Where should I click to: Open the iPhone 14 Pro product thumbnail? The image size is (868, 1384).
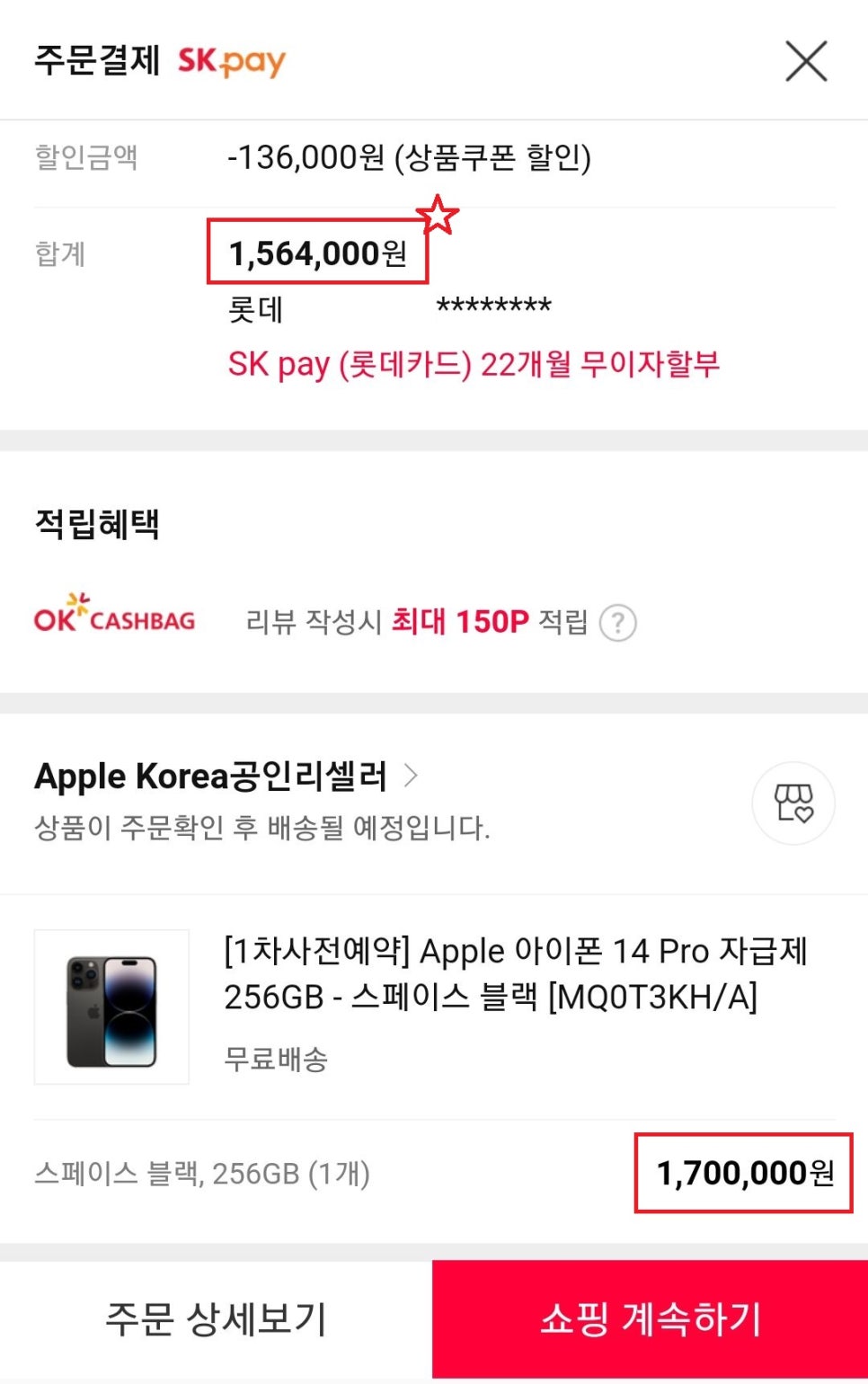[x=111, y=1007]
